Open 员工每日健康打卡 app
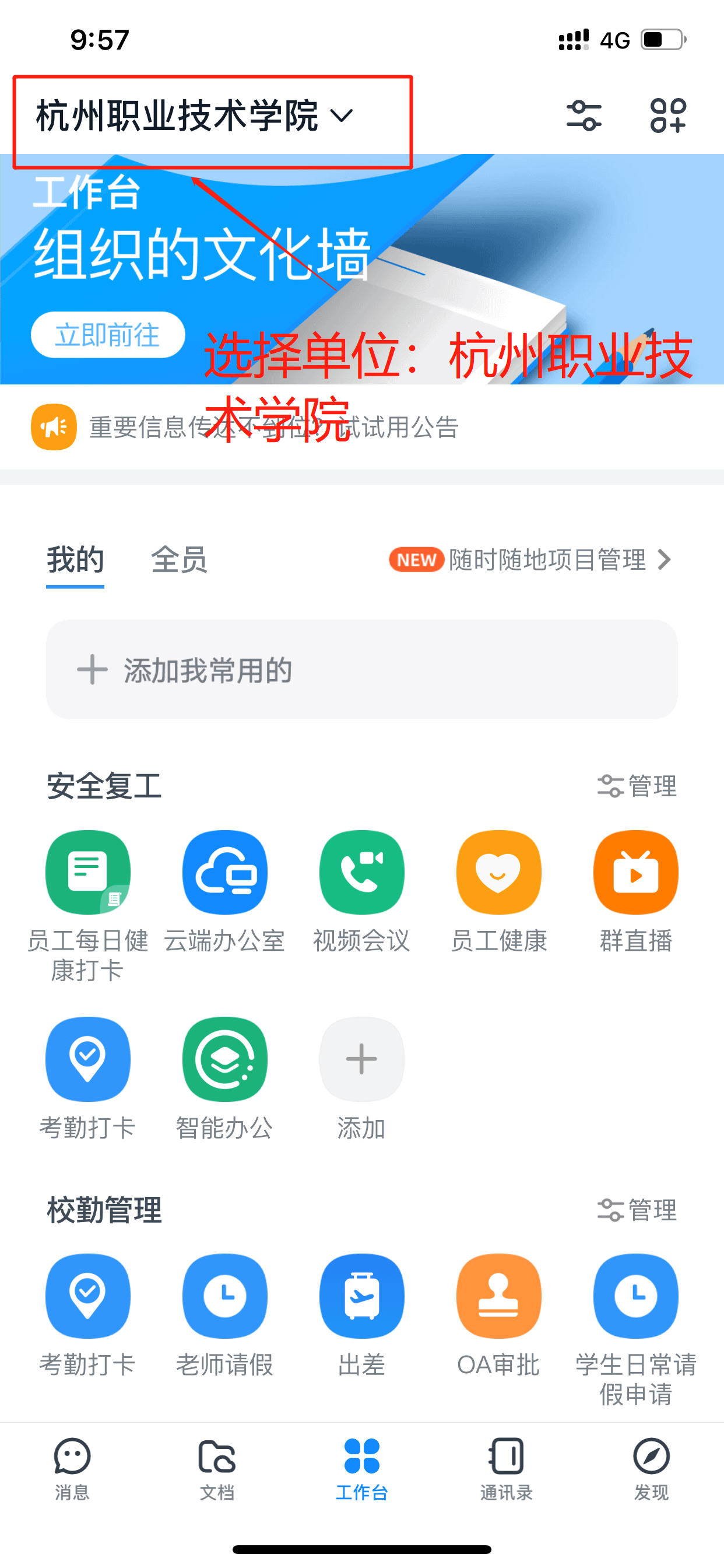The width and height of the screenshot is (724, 1568). point(87,873)
